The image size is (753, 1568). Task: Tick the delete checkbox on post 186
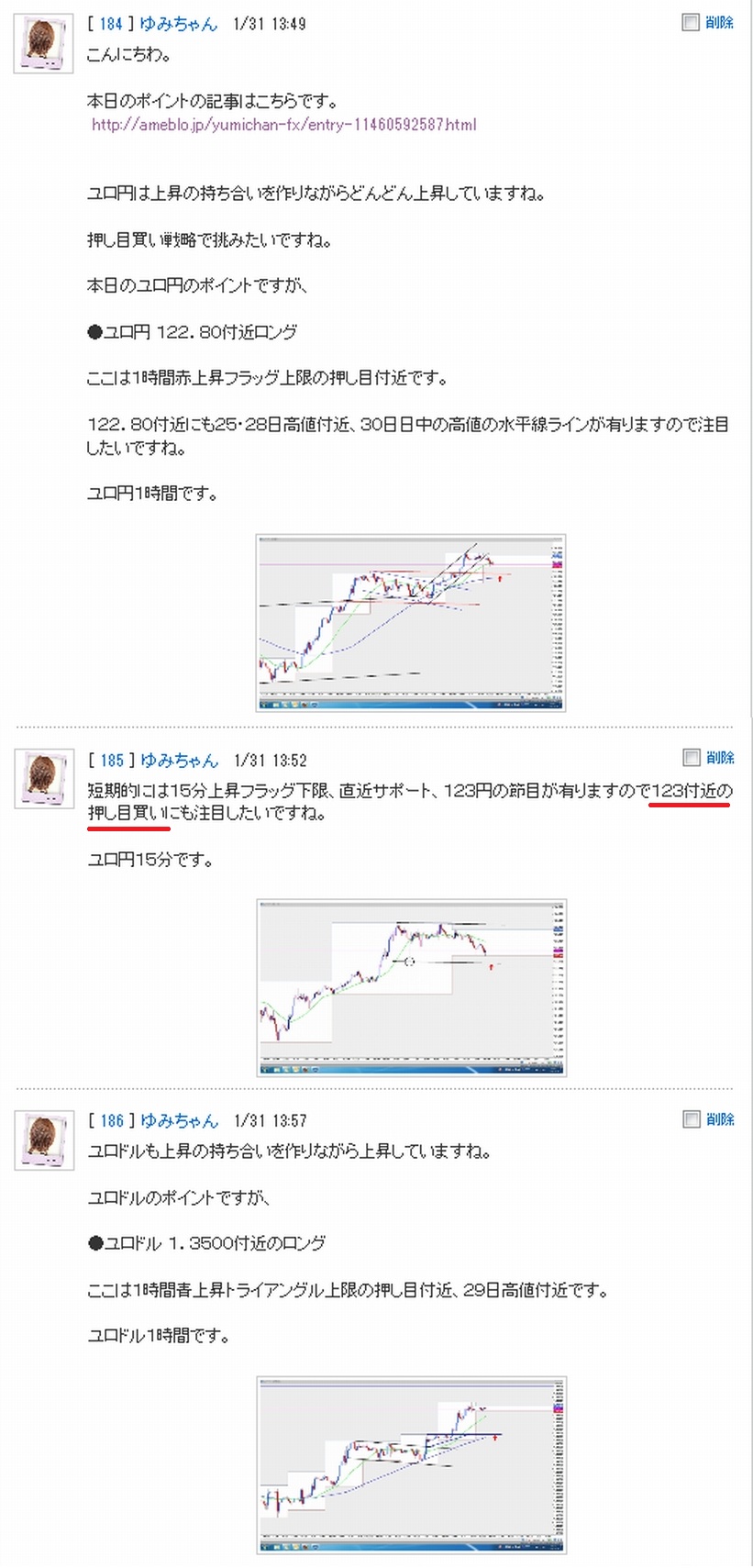692,1118
